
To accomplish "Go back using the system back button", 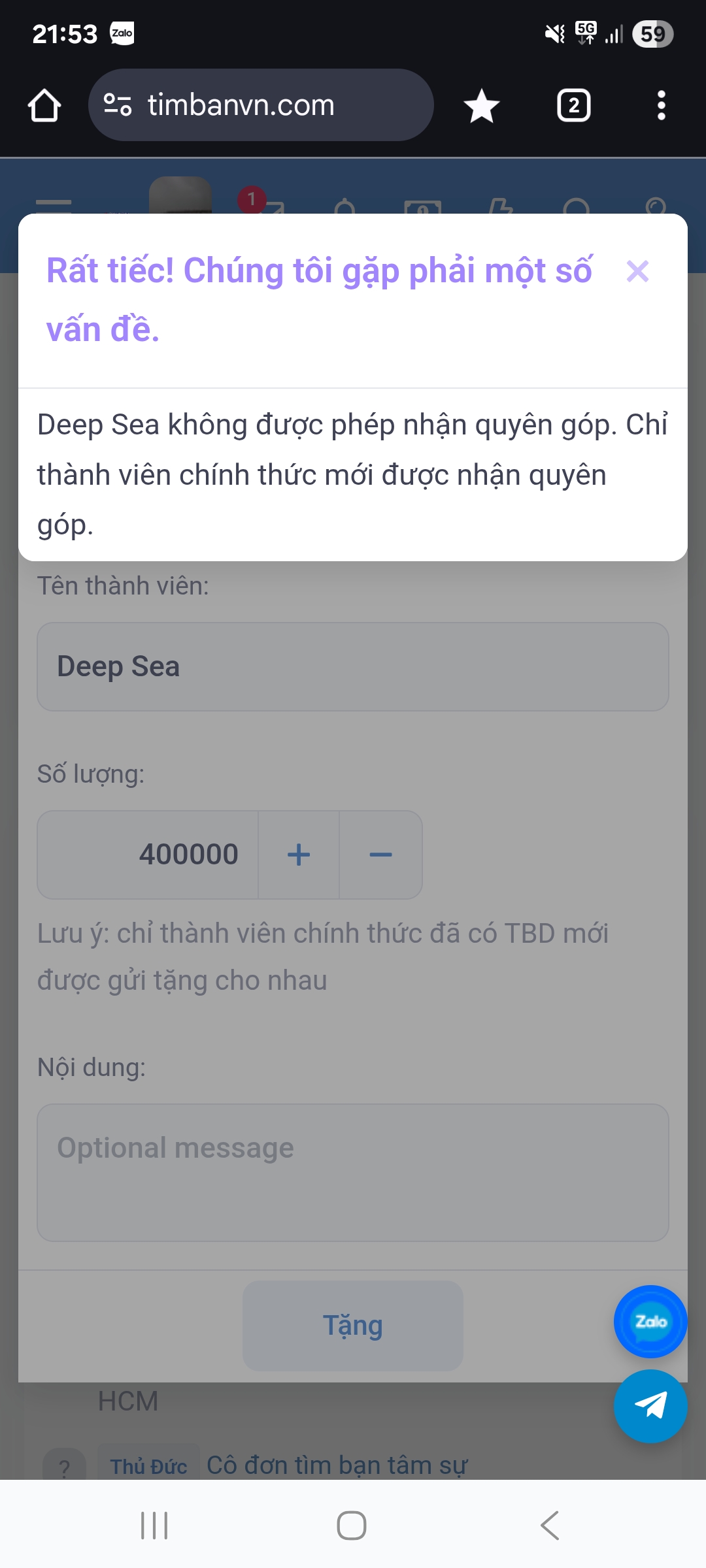I will click(550, 1526).
